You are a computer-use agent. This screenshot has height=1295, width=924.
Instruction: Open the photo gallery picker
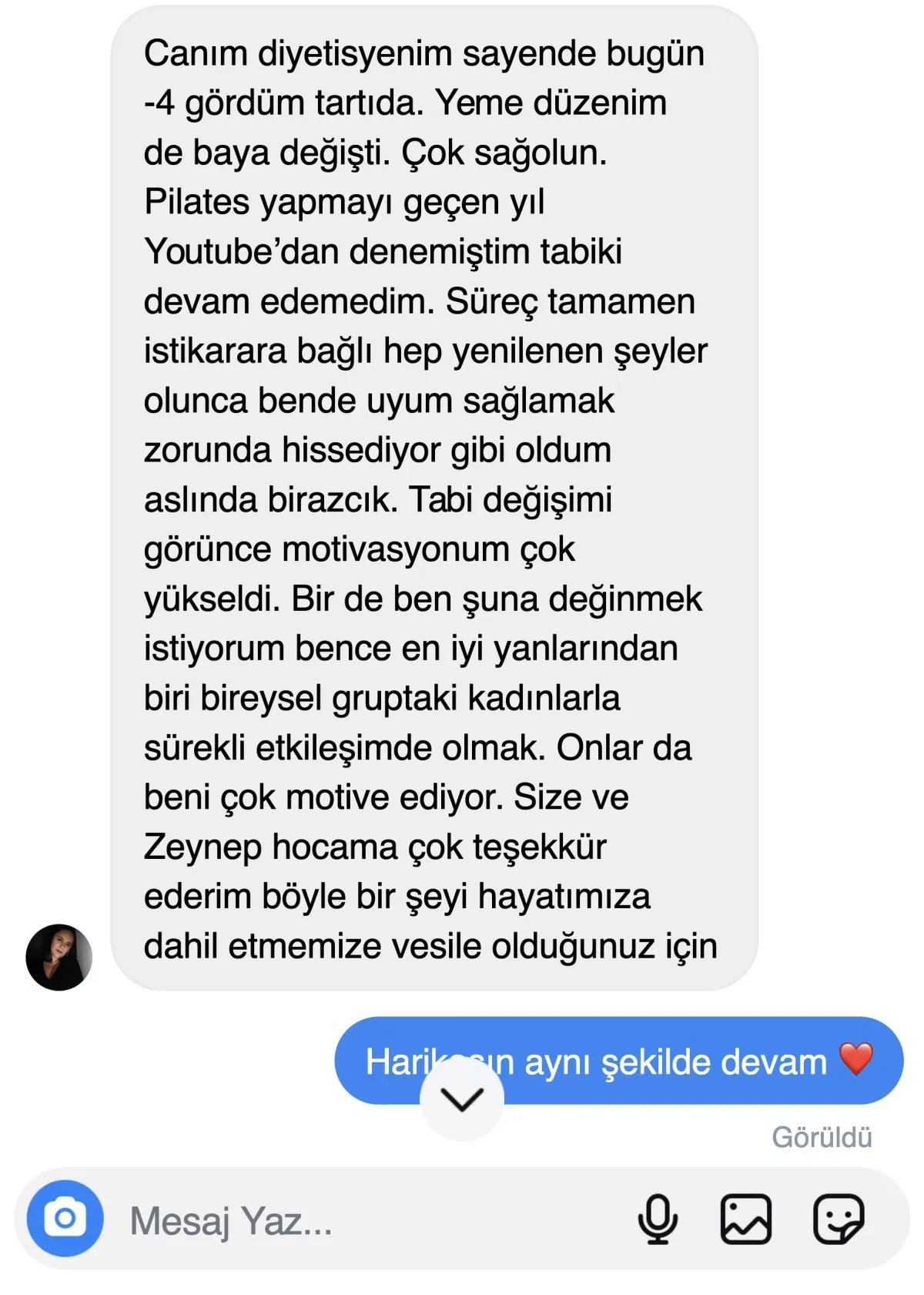click(x=745, y=1219)
